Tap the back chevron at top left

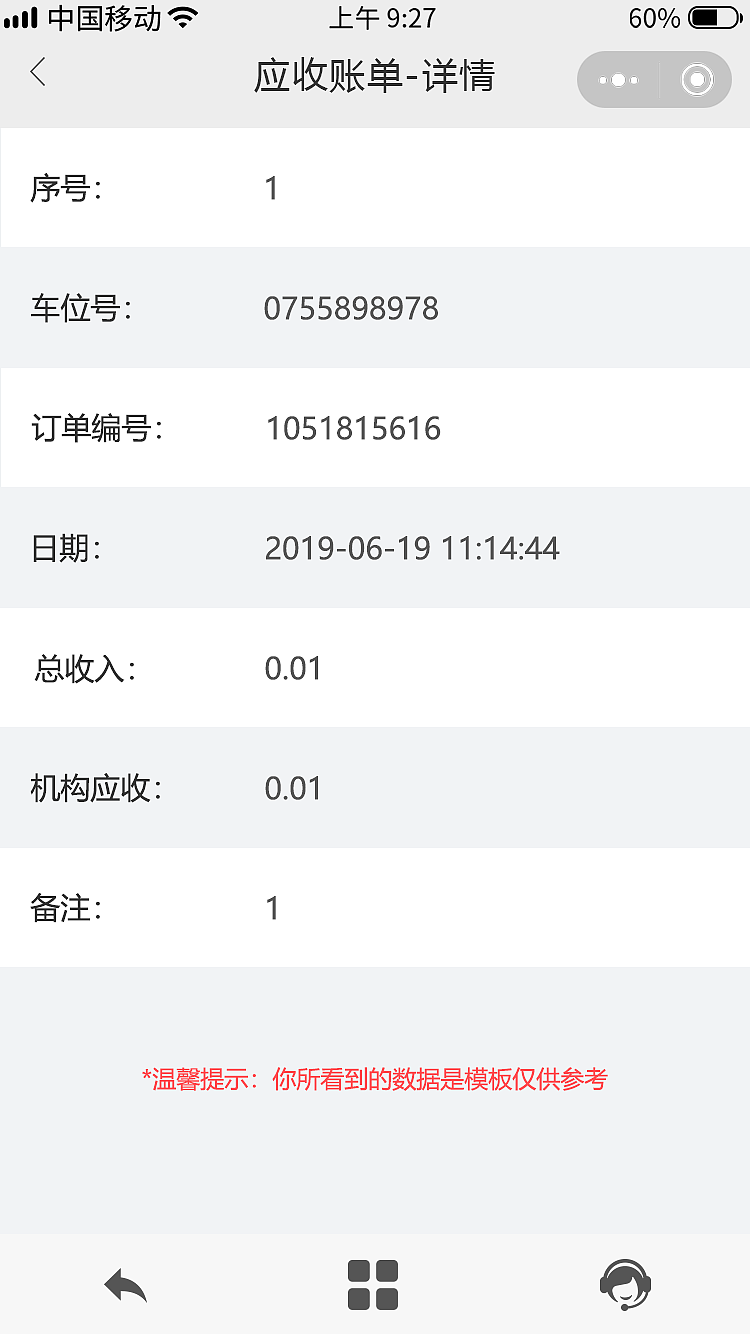point(38,74)
